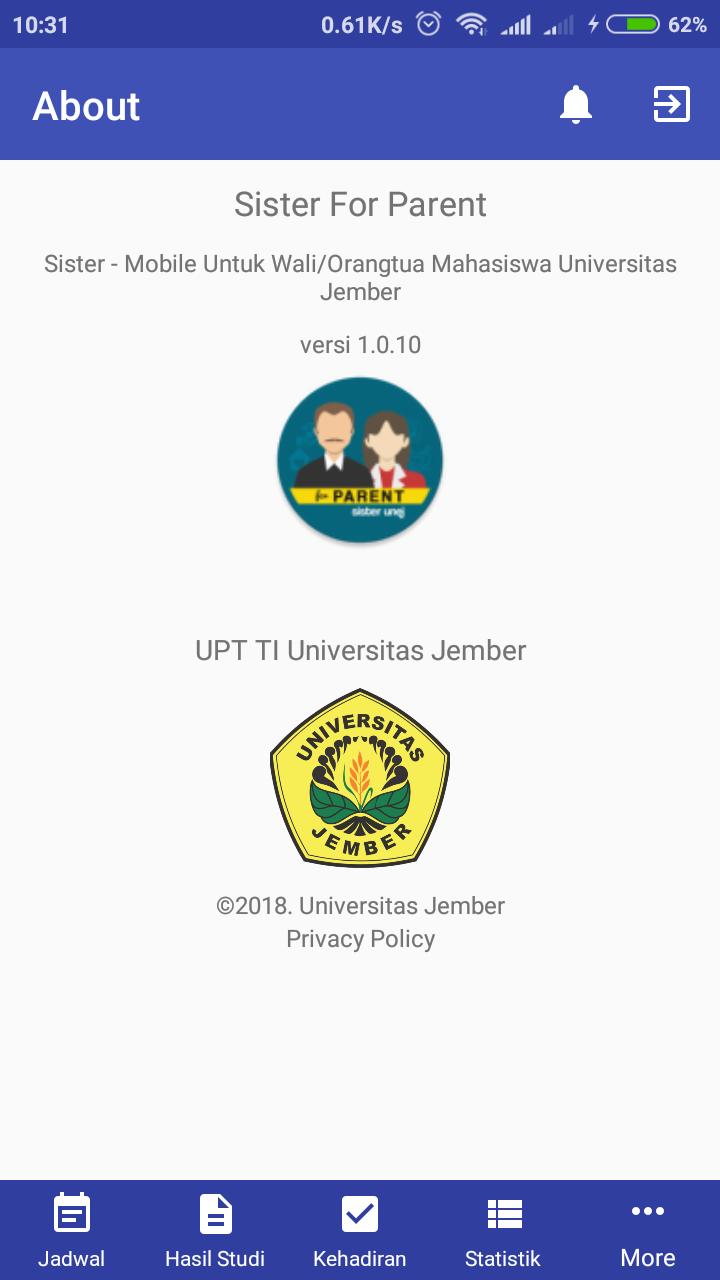
Task: Go to the Hasil Studi tab
Action: [x=215, y=1230]
